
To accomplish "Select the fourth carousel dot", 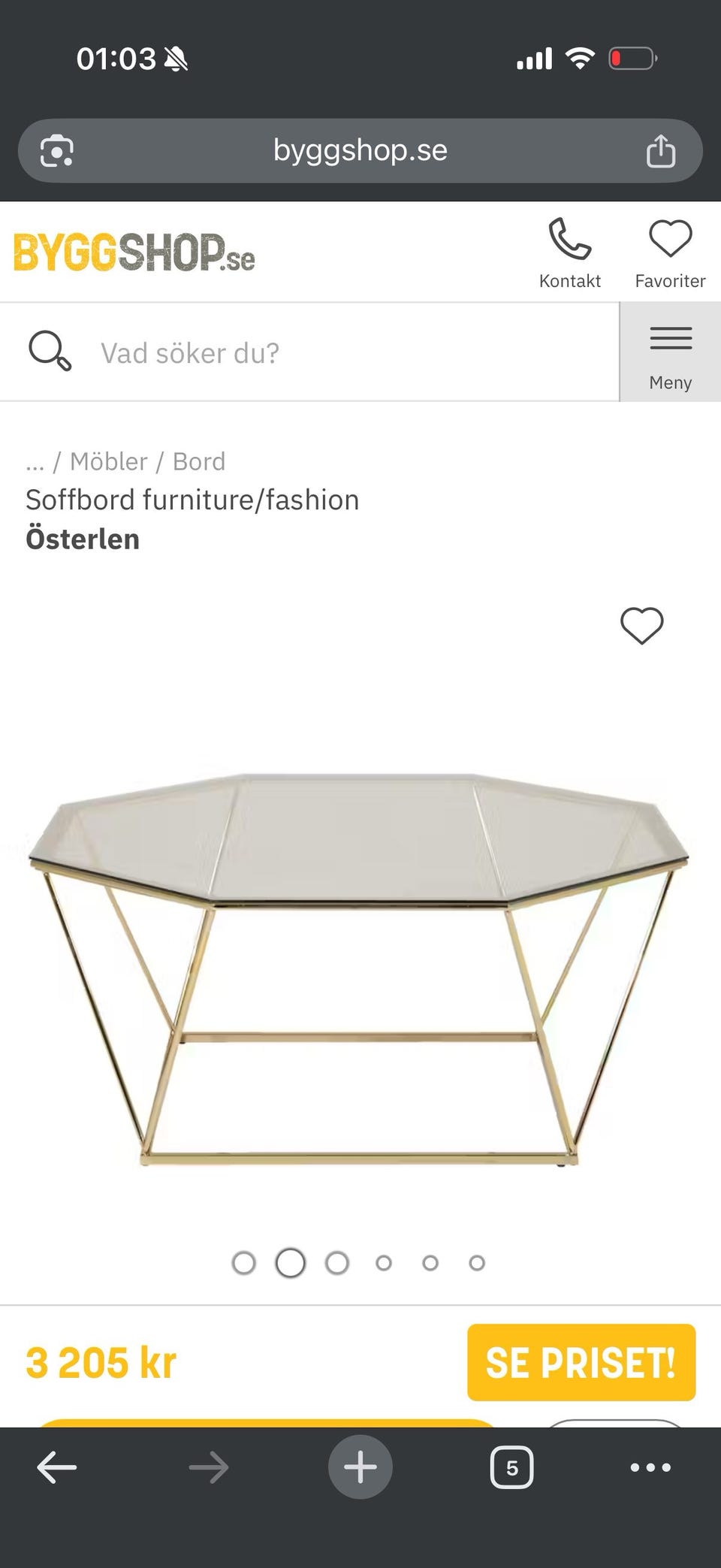I will (x=385, y=1263).
